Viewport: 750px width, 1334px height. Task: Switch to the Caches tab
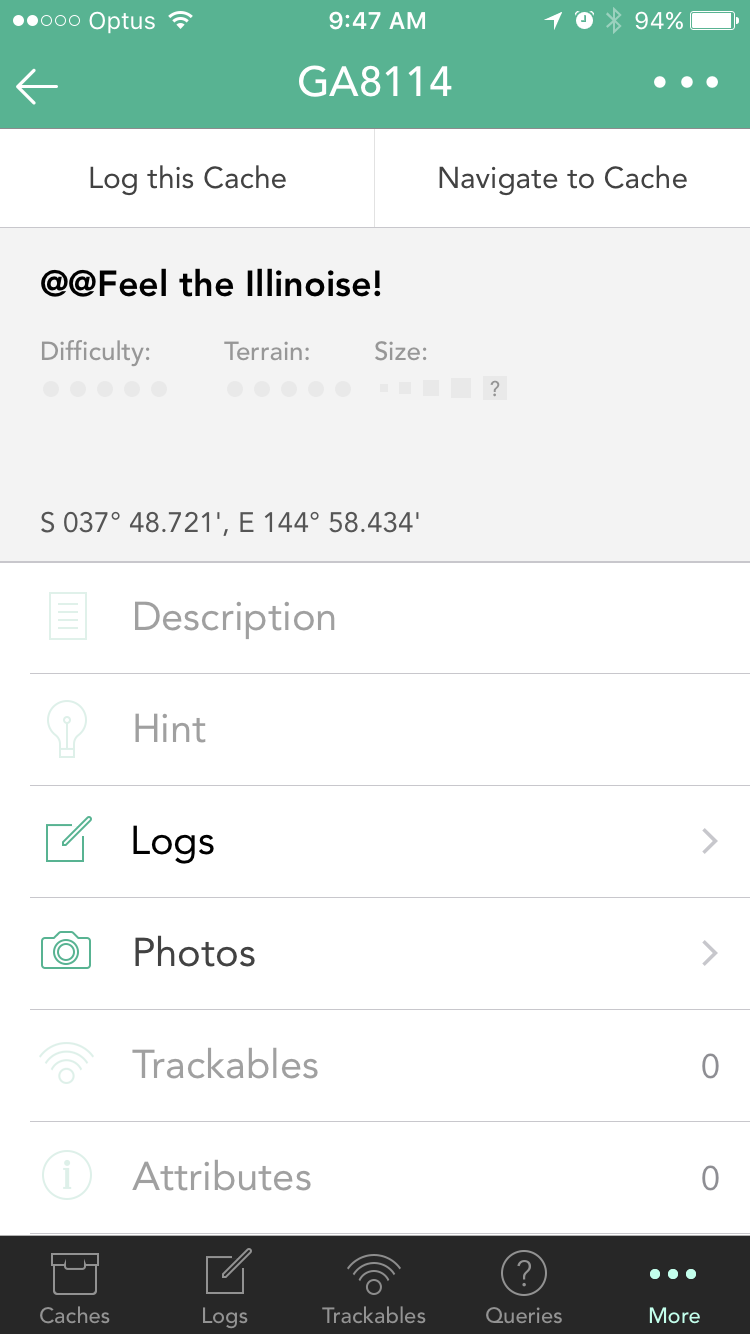75,1287
